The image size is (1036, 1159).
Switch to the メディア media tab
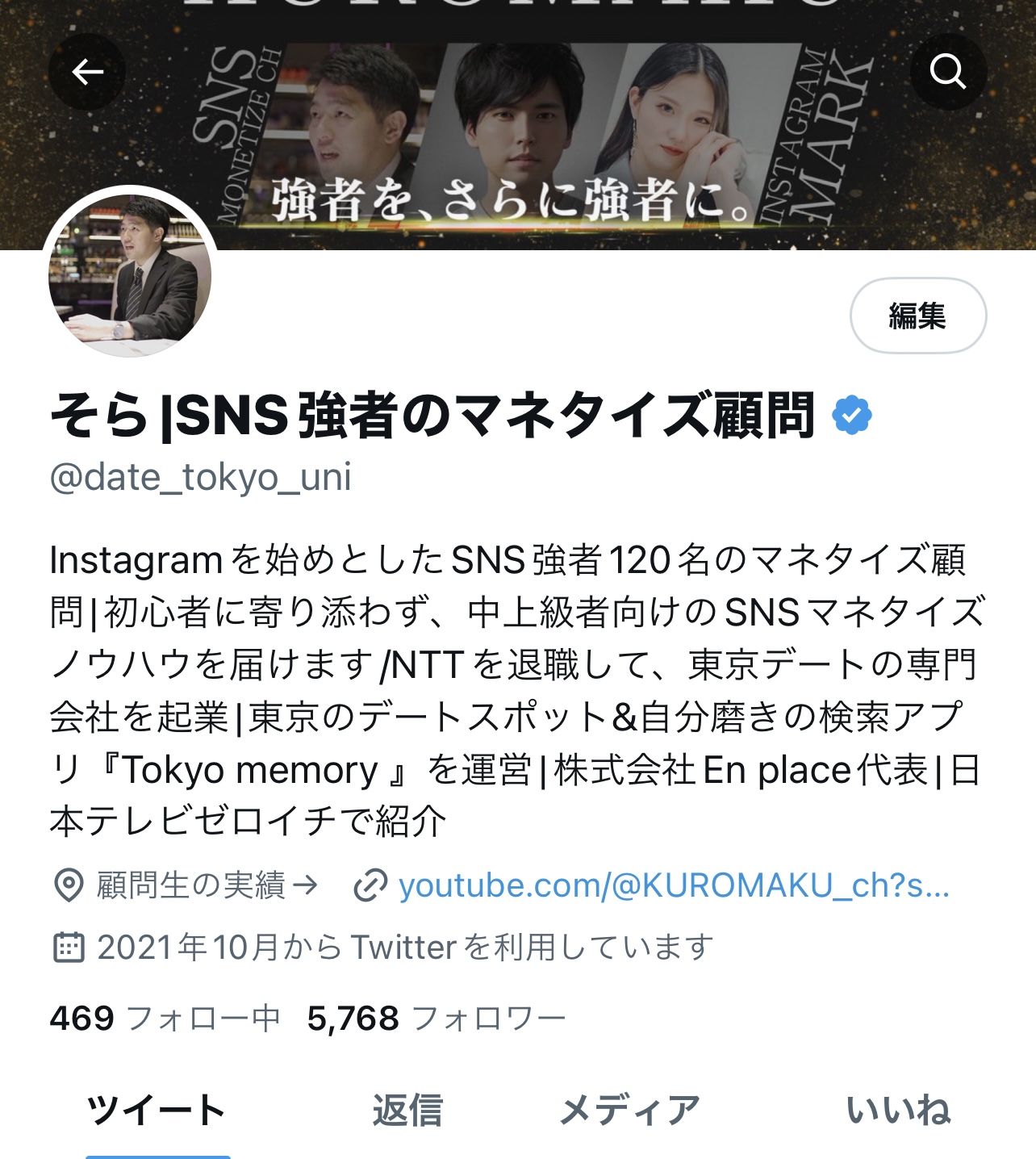629,1111
